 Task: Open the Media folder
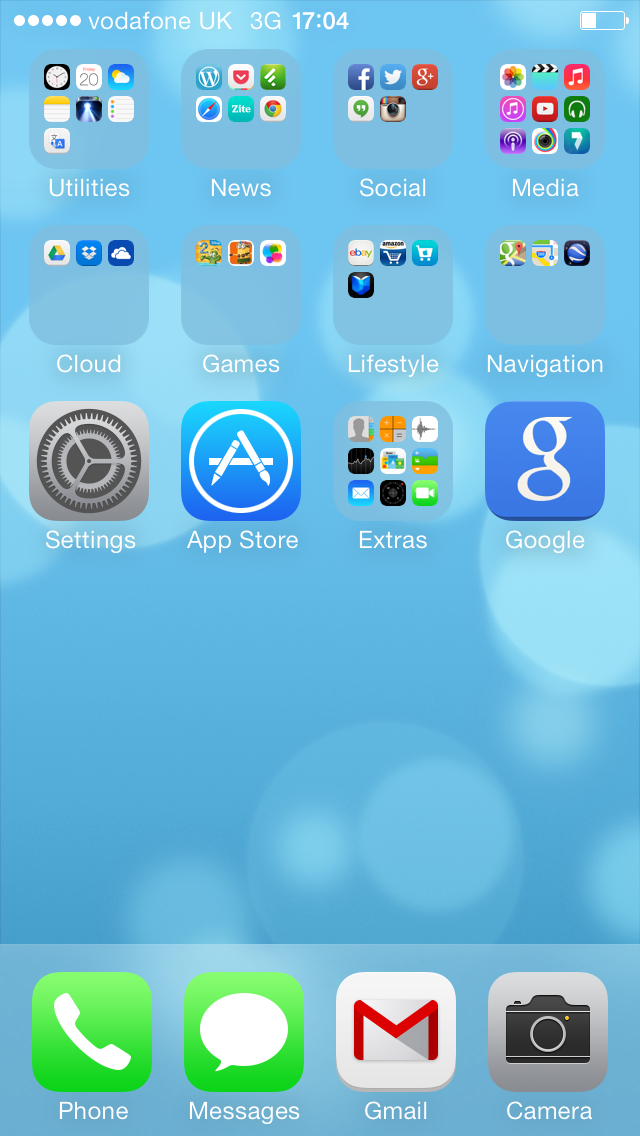tap(545, 109)
